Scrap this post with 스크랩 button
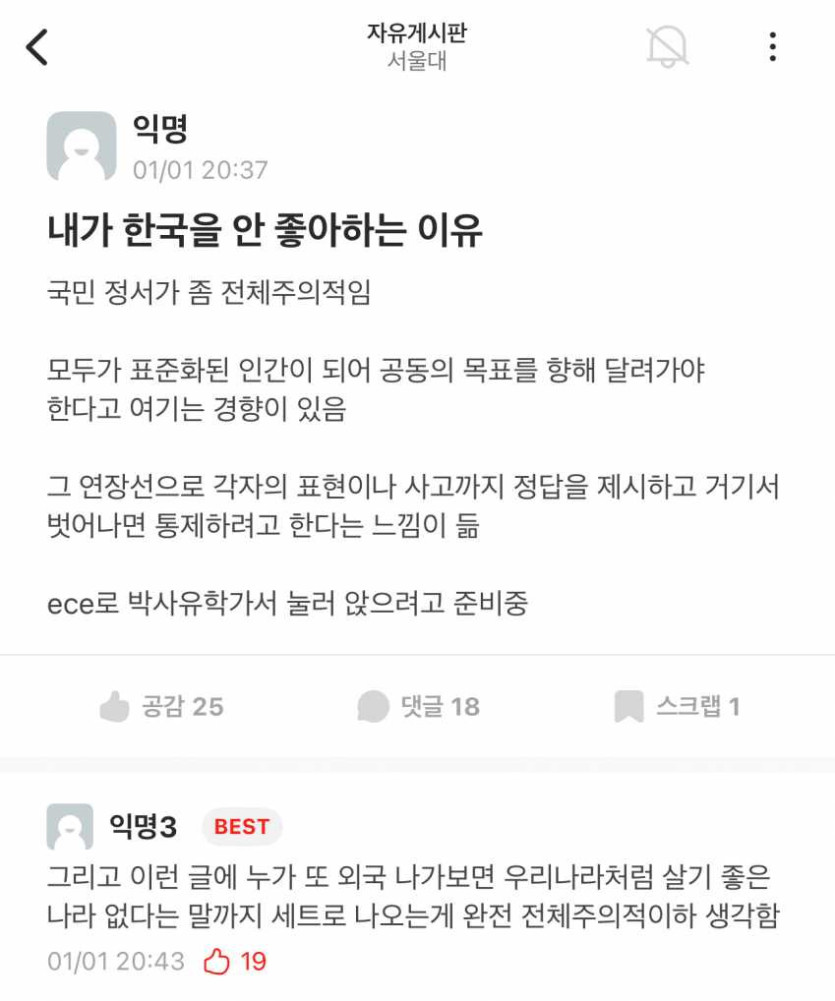This screenshot has height=1001, width=835. tap(677, 707)
